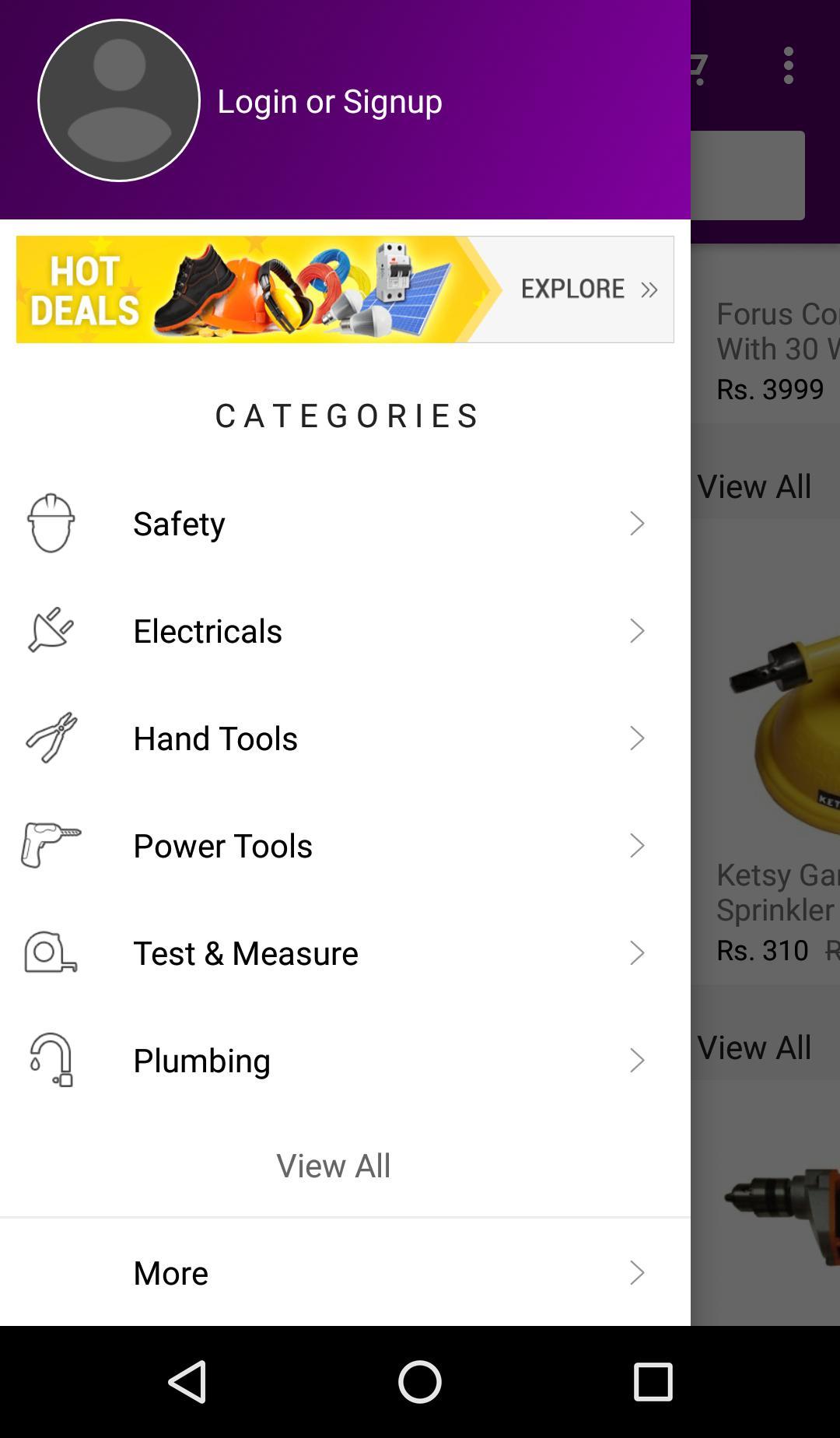
Task: Open the Plumbing category
Action: click(x=345, y=1061)
